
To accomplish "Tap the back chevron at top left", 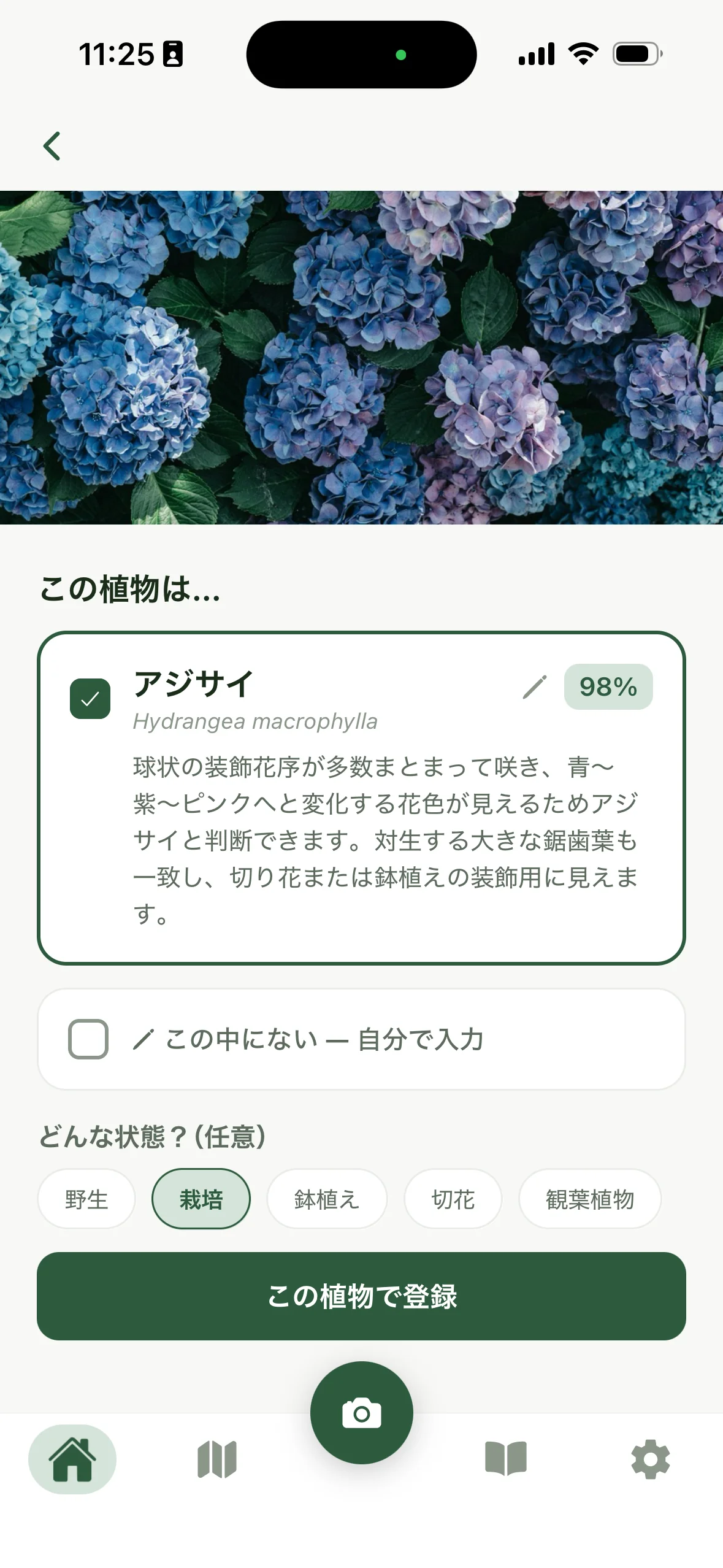I will (52, 145).
